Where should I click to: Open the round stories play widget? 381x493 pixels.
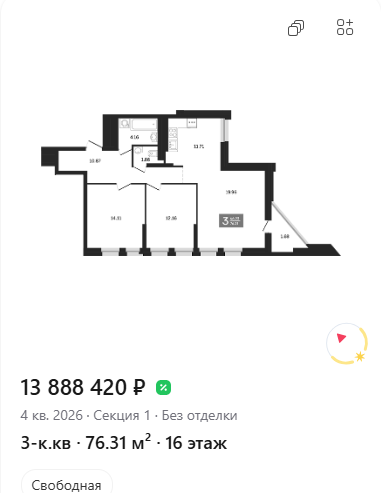pos(347,343)
